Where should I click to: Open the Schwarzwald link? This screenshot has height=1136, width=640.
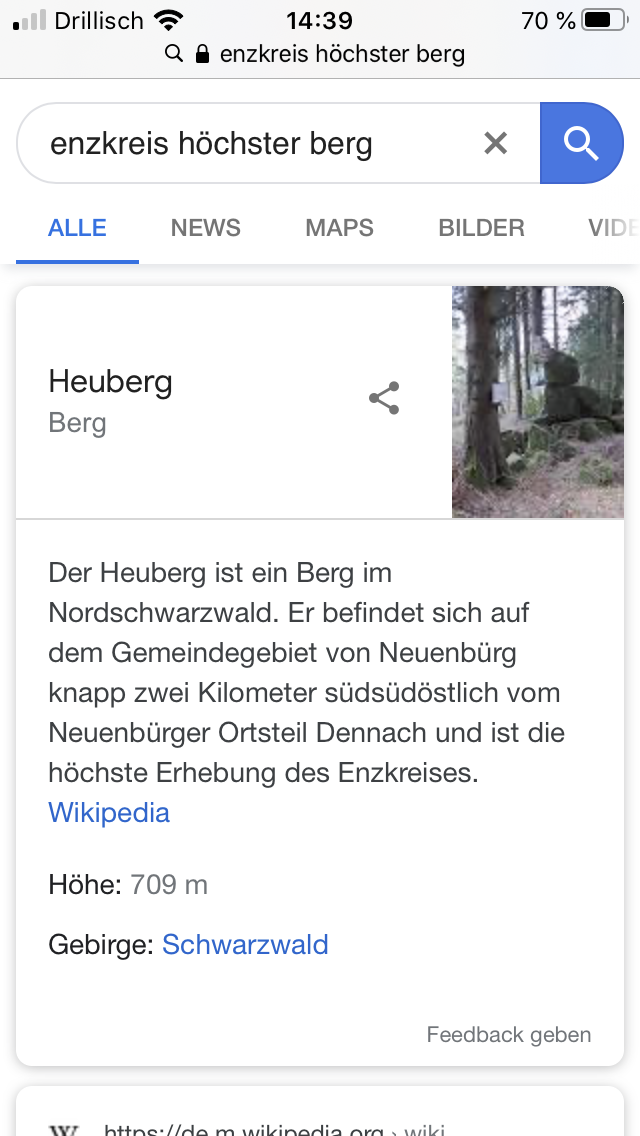point(245,945)
